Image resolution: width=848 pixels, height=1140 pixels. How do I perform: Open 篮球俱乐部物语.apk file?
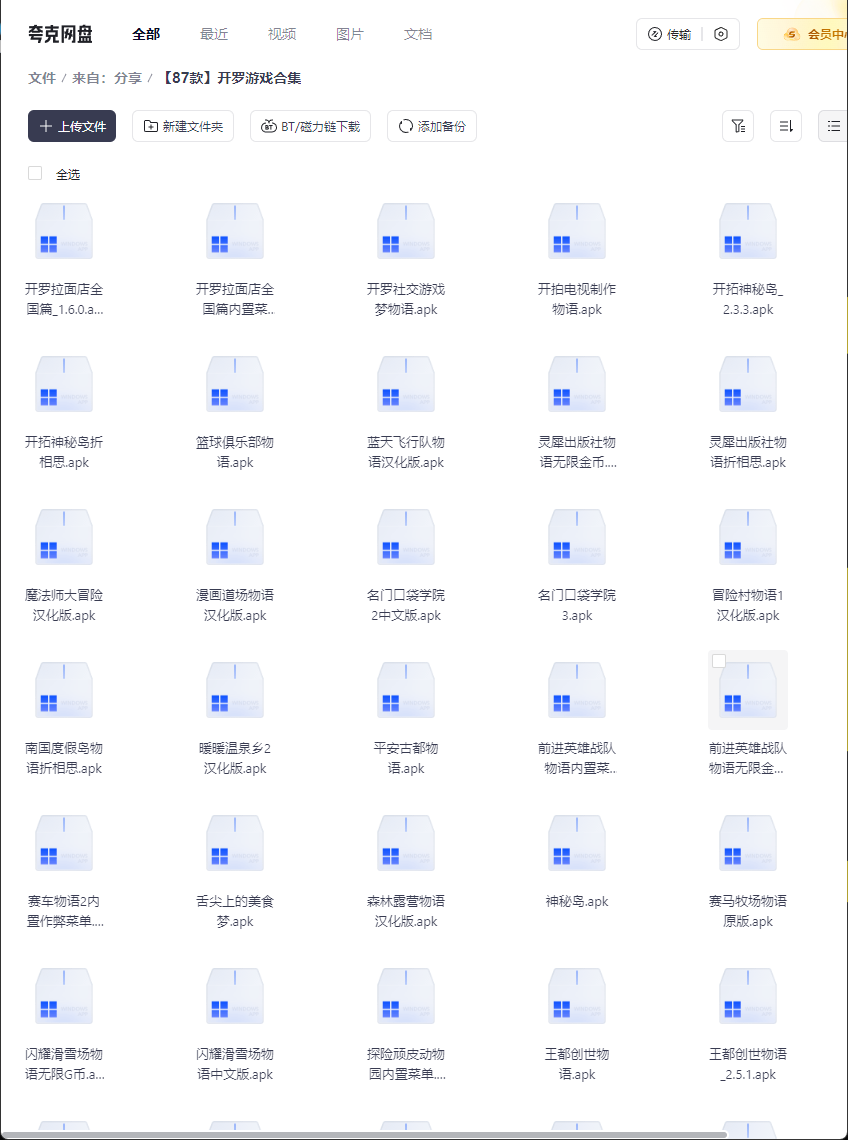click(x=235, y=385)
